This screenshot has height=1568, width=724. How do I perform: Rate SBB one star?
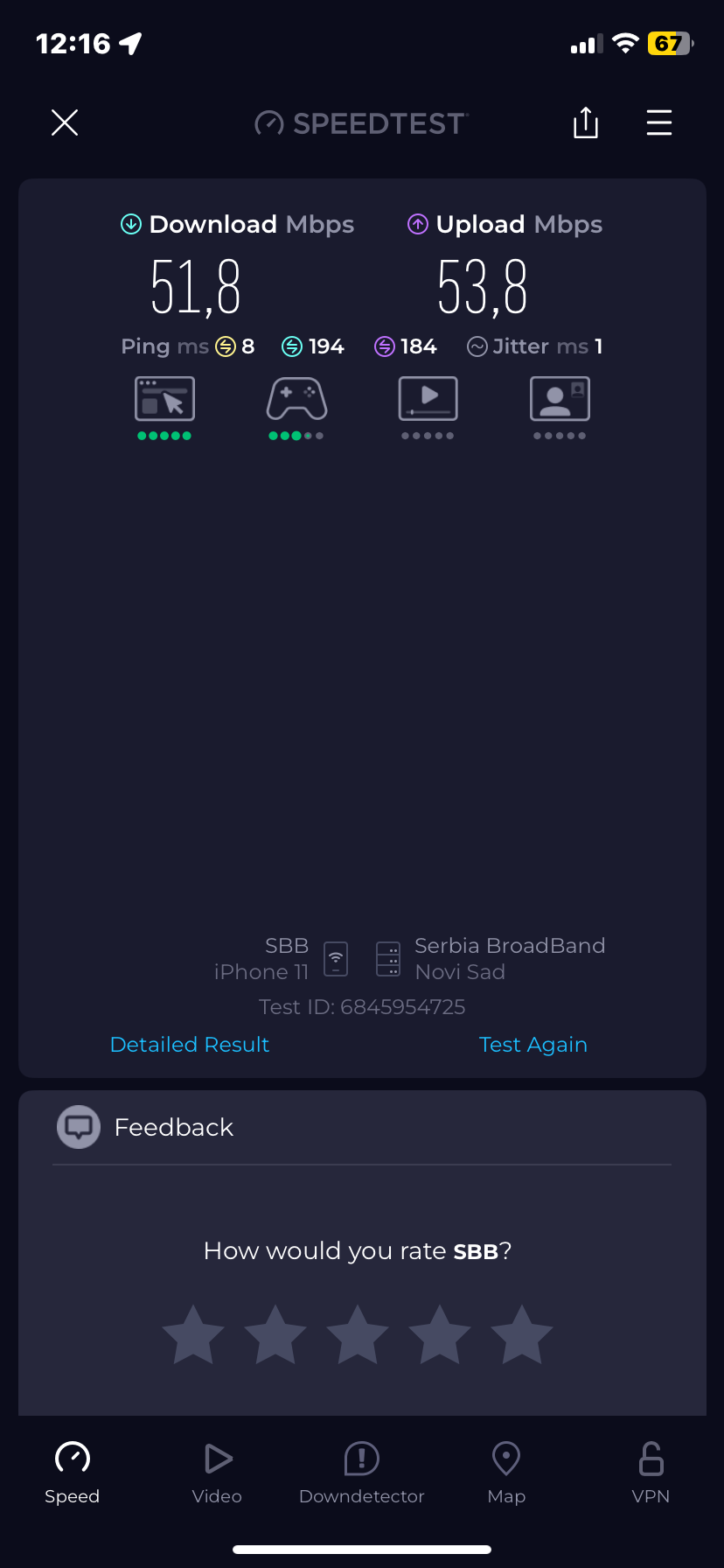click(x=193, y=1335)
